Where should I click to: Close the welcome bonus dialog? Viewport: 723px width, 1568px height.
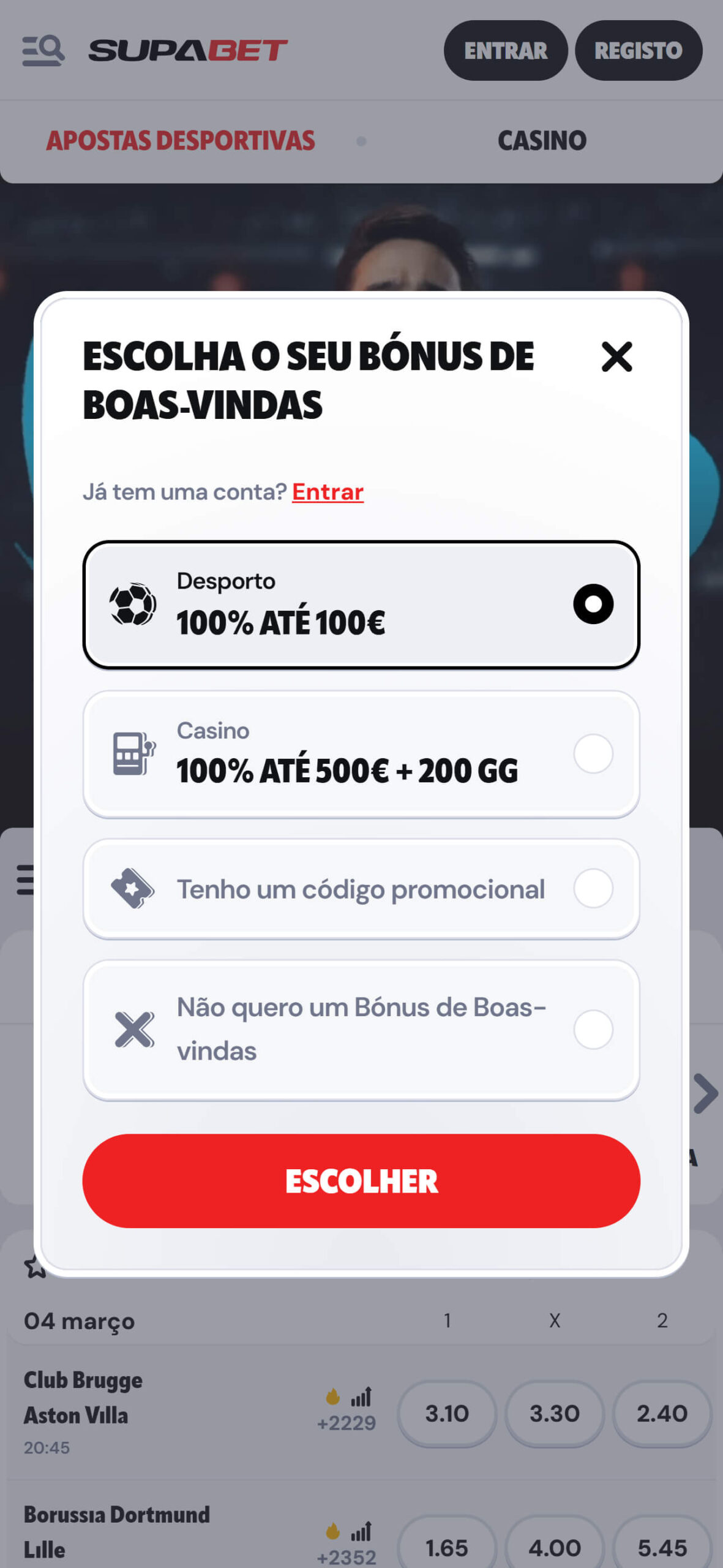616,356
